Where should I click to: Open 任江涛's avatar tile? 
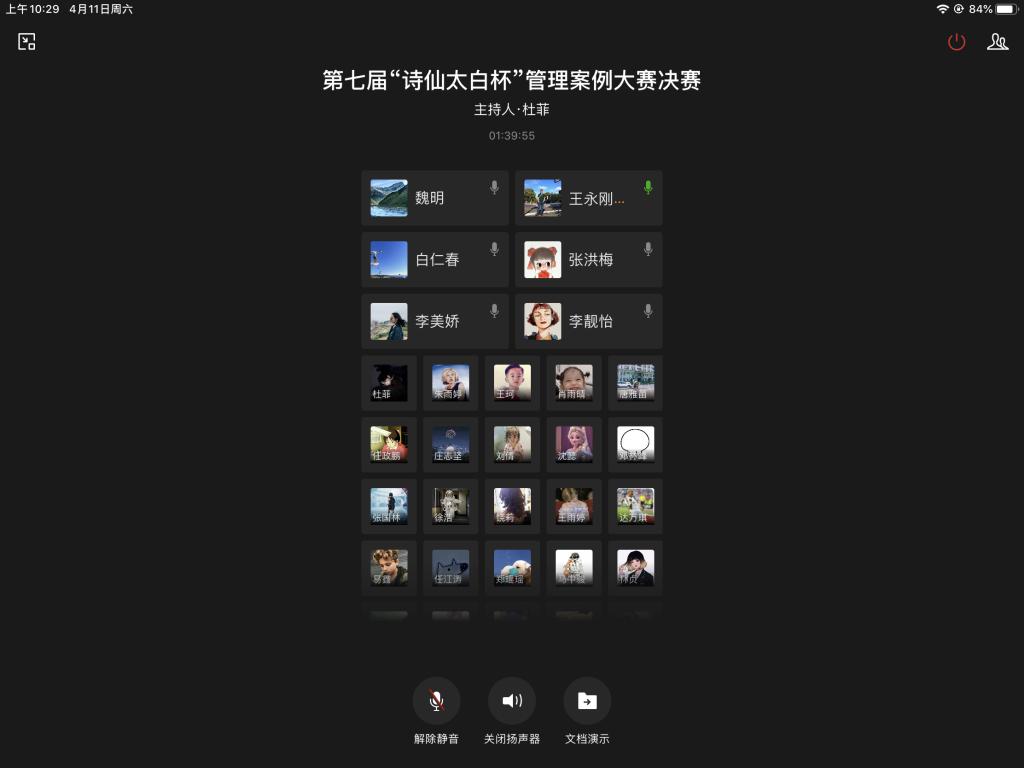[x=450, y=568]
